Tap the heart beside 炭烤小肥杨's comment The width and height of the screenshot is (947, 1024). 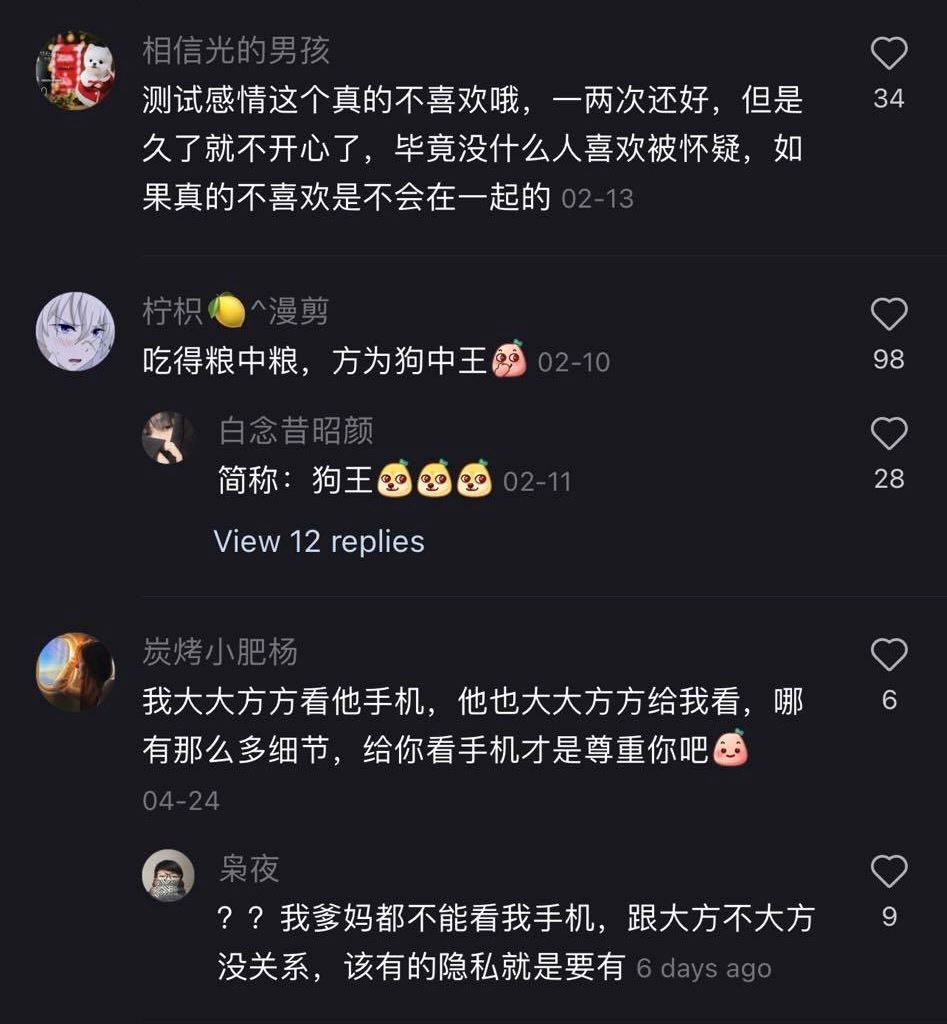pos(888,653)
